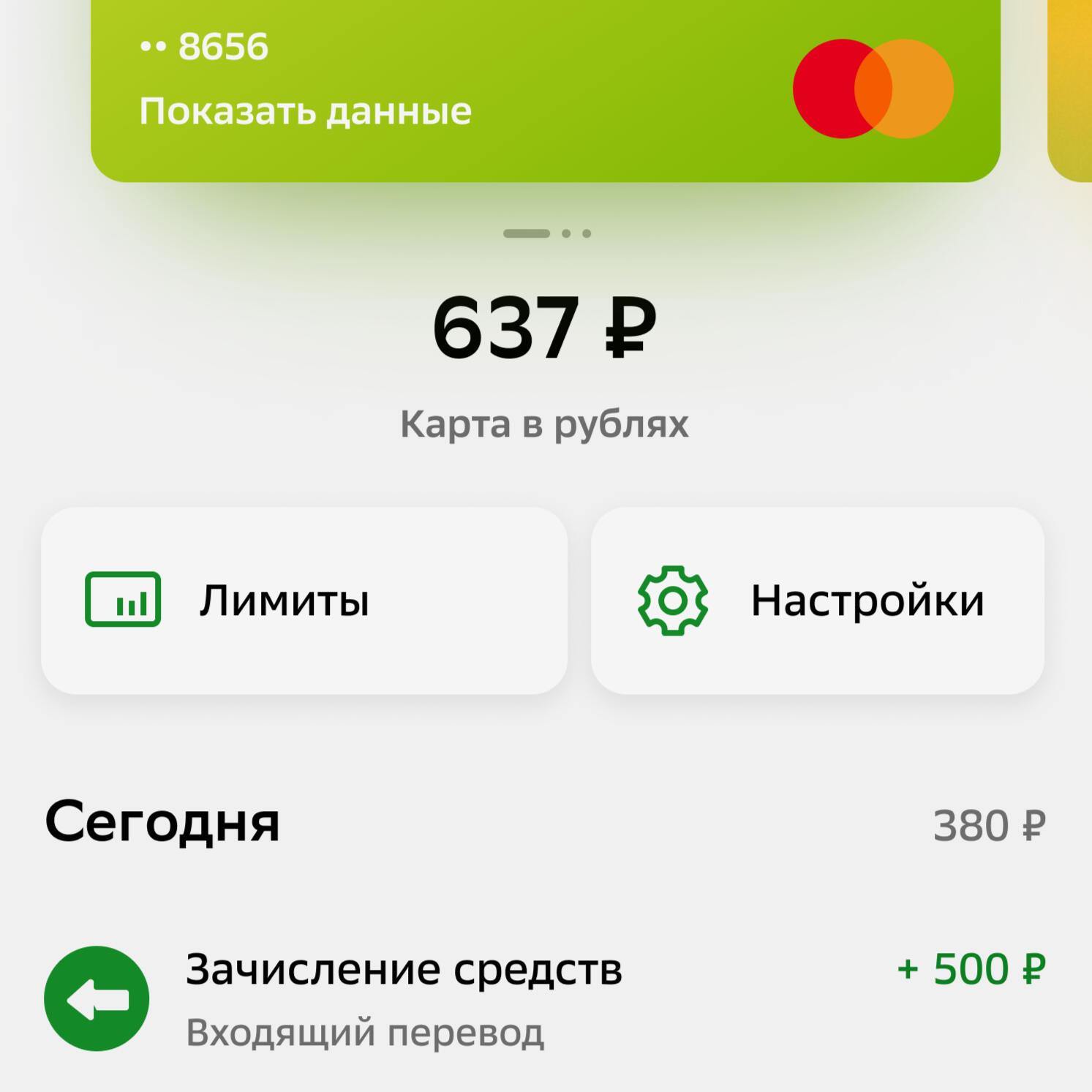Screen dimensions: 1092x1092
Task: Open the Зачисление средств +500 ₽ transaction
Action: coord(545,998)
